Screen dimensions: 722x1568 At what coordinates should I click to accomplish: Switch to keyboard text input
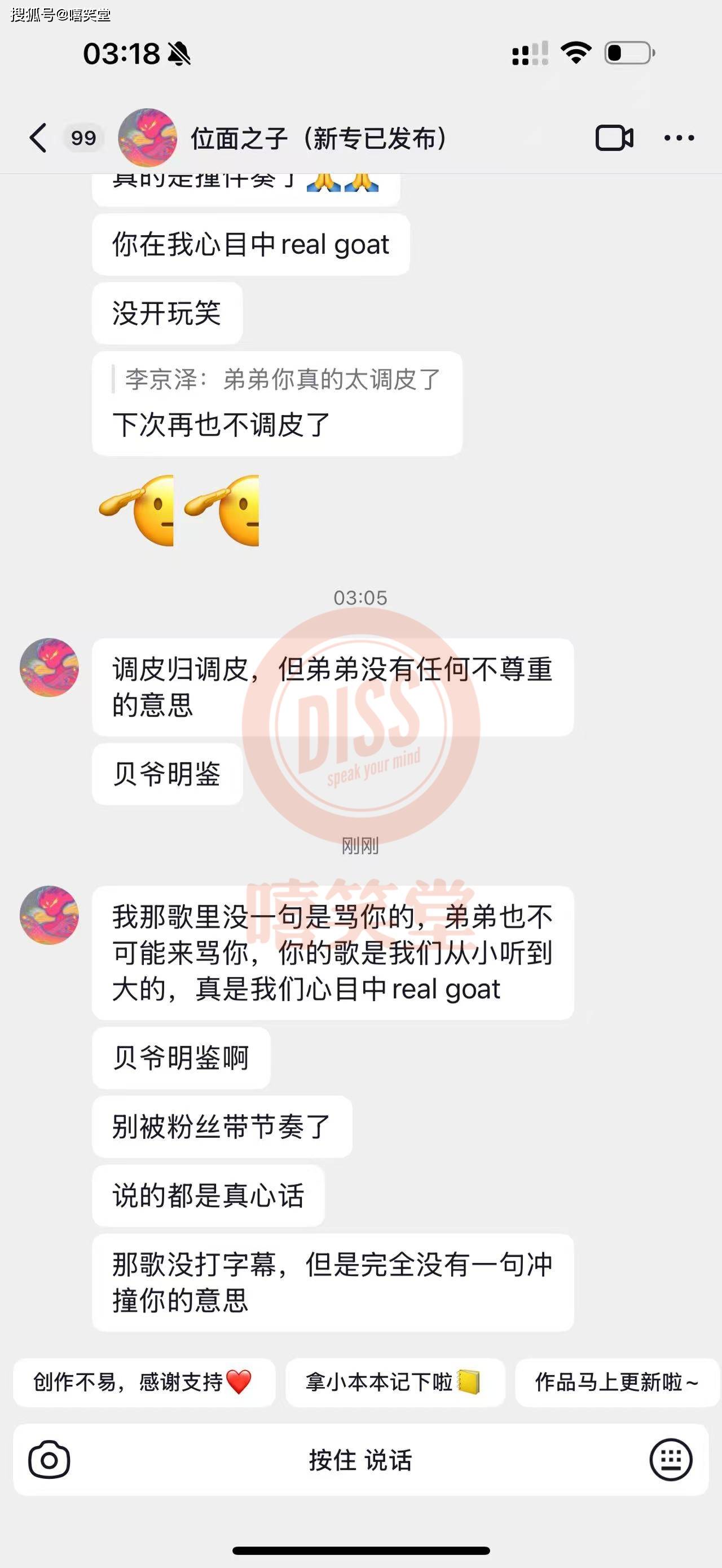671,1460
